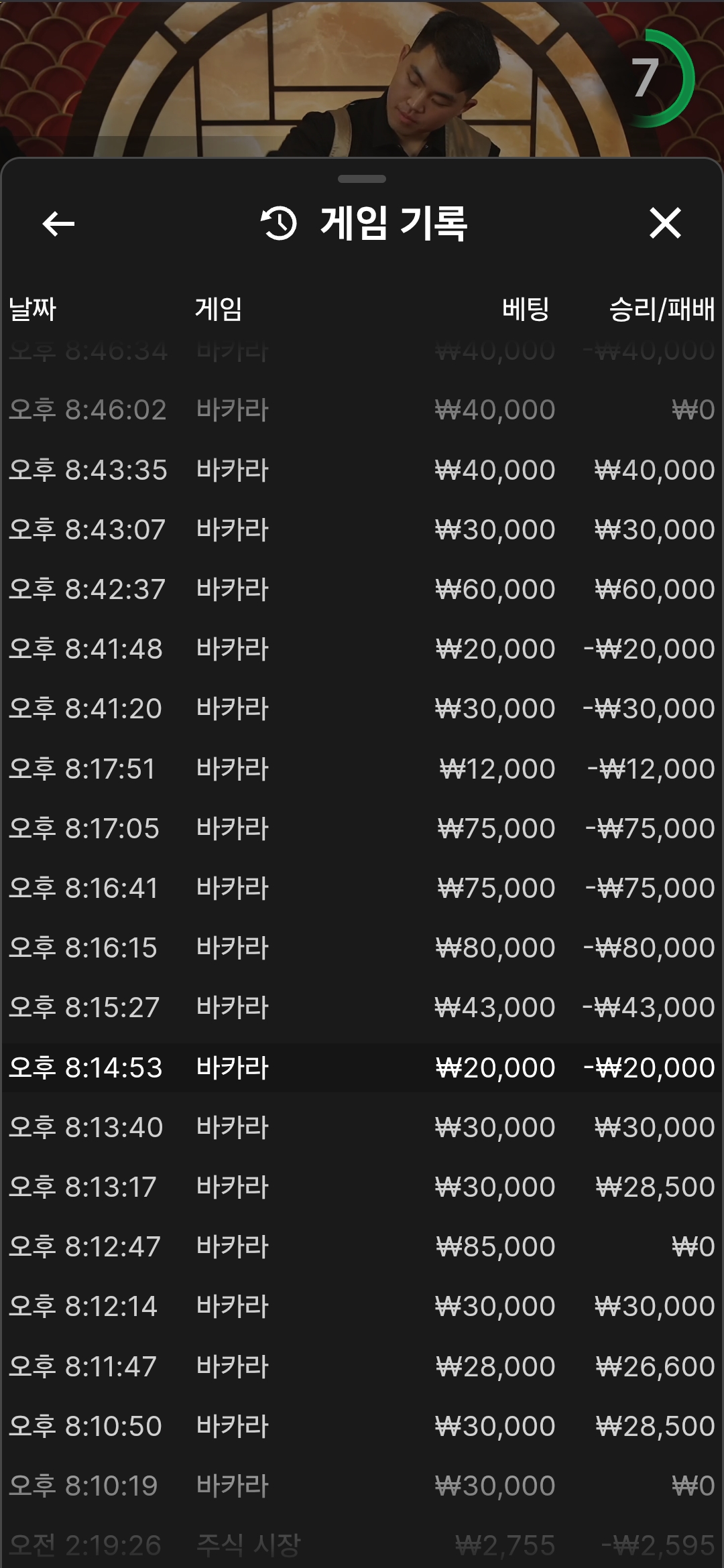Select the 오후 8:42:37 ₩60,000 record
The height and width of the screenshot is (1568, 724).
pos(362,589)
